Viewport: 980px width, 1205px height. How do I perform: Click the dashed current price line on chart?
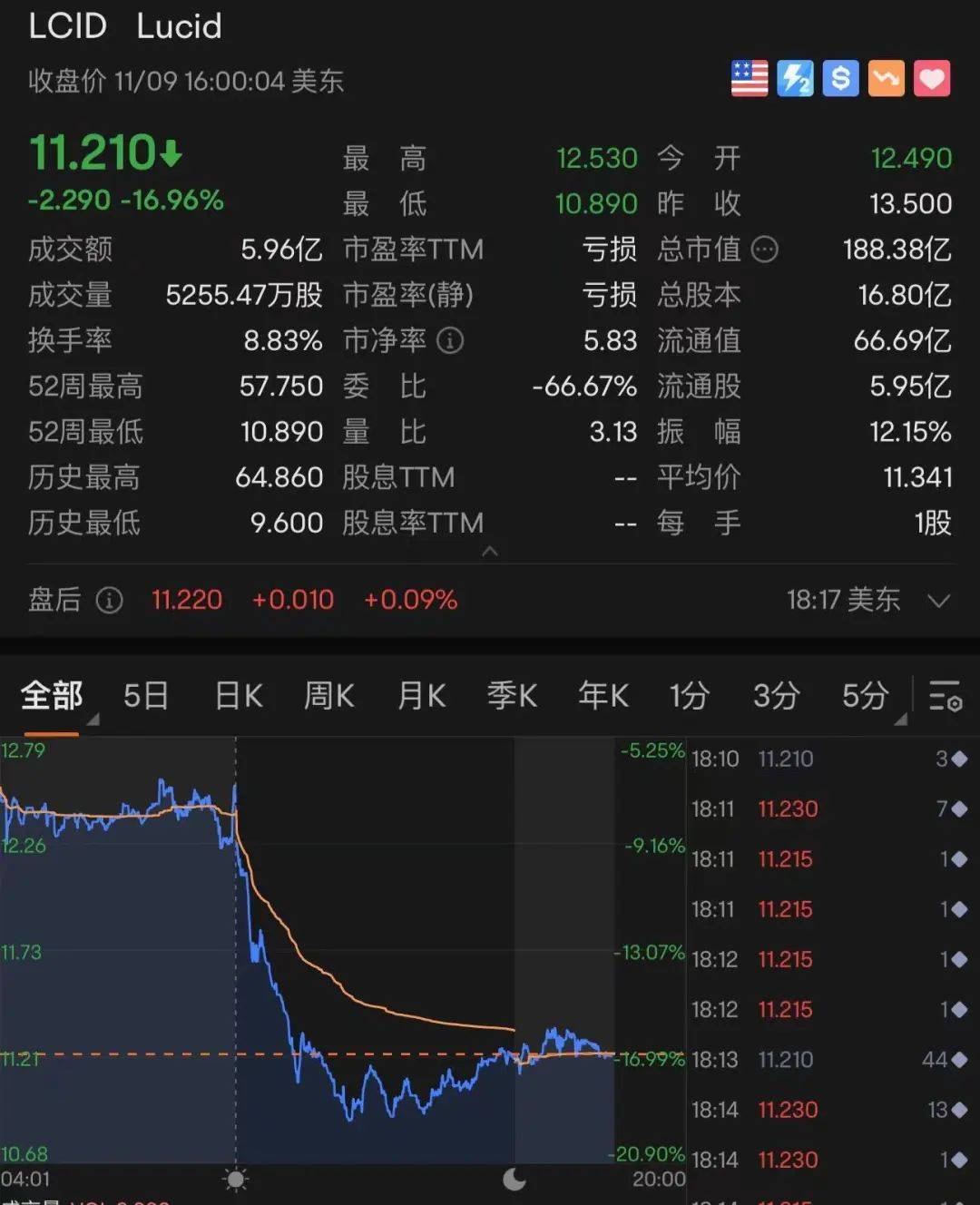tap(363, 1056)
